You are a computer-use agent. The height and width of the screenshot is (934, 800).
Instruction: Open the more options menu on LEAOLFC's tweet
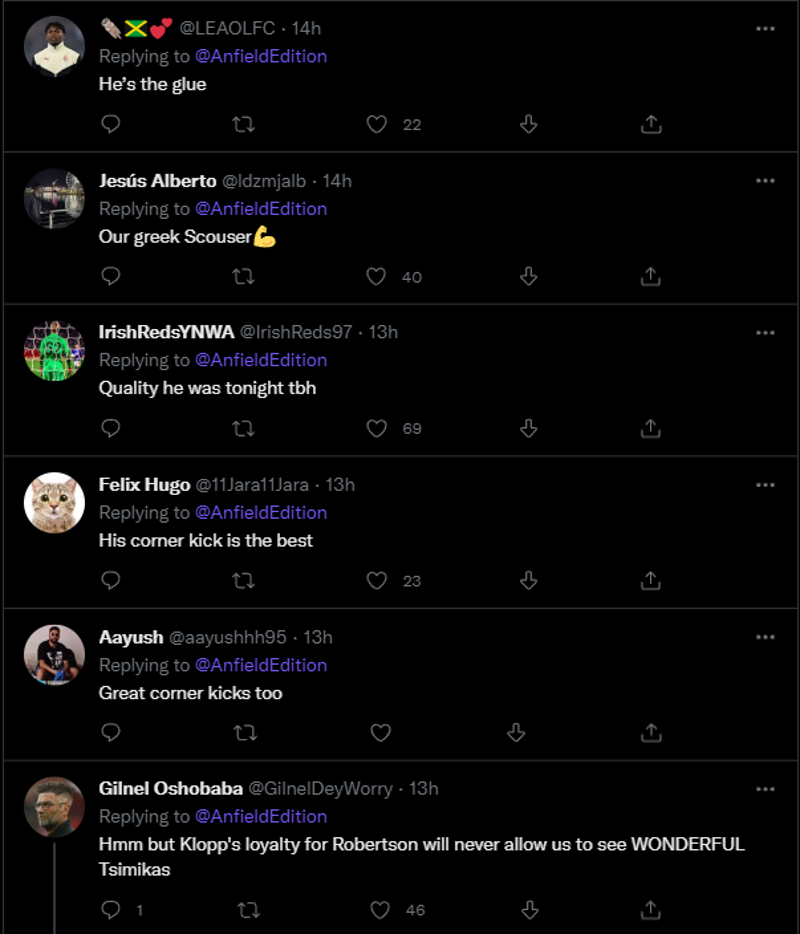[x=765, y=28]
